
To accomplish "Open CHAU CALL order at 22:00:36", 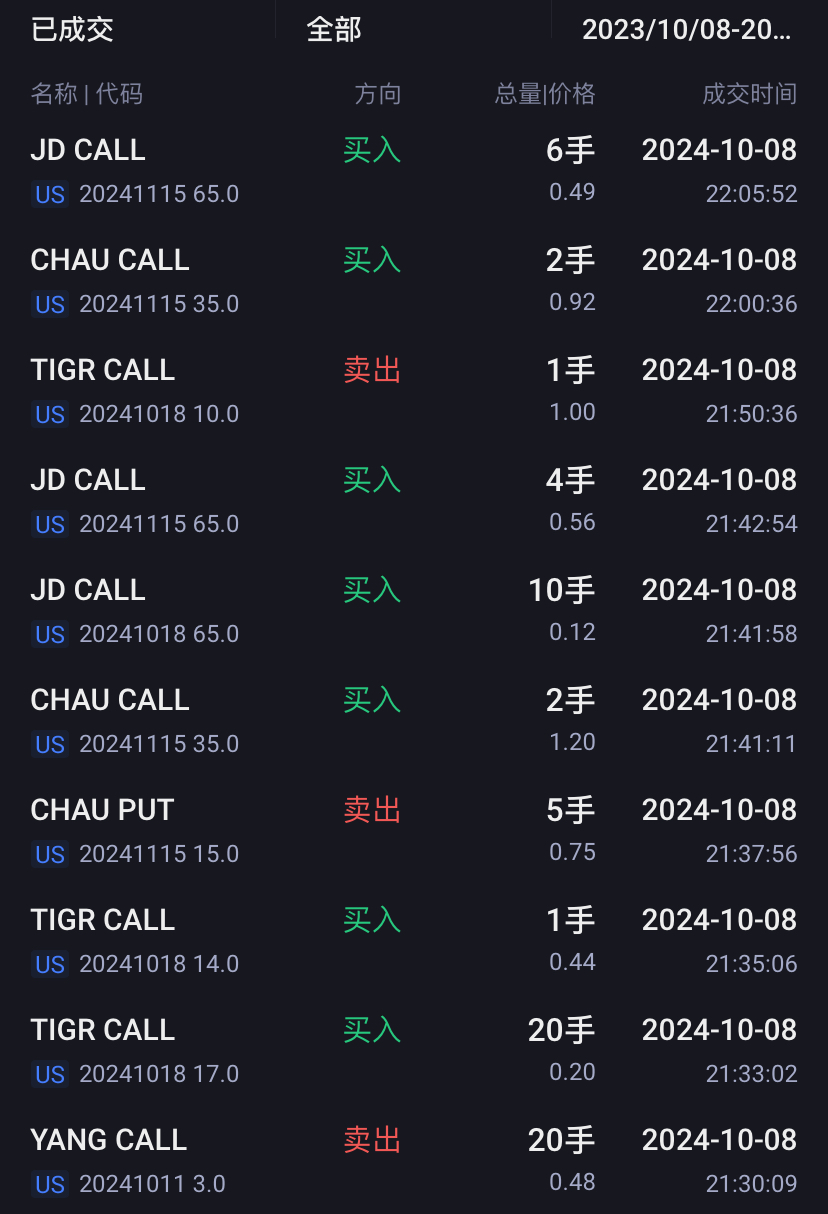I will coord(414,280).
